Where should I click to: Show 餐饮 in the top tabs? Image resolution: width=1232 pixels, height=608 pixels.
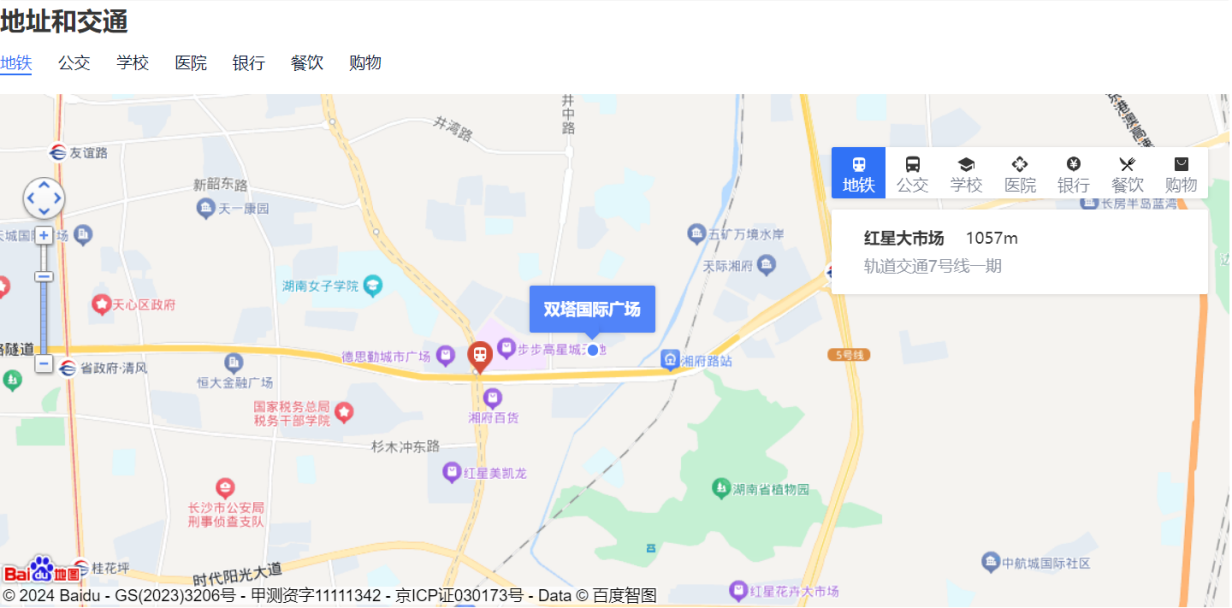coord(307,62)
